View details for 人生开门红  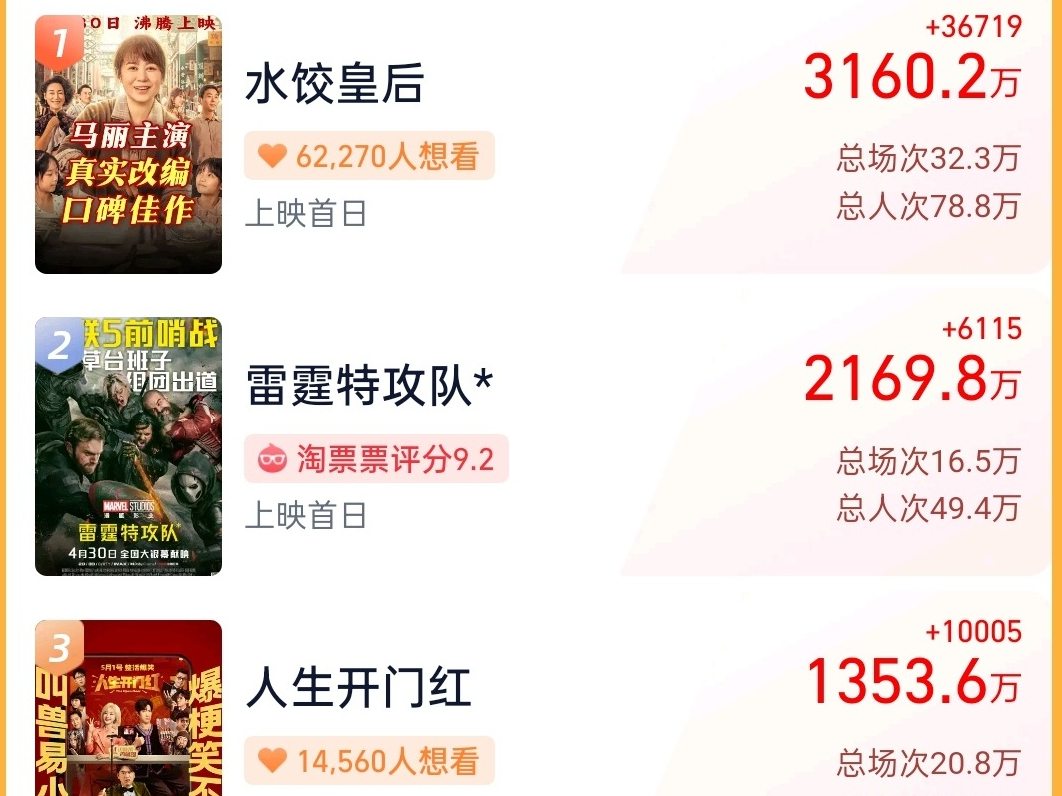[358, 689]
